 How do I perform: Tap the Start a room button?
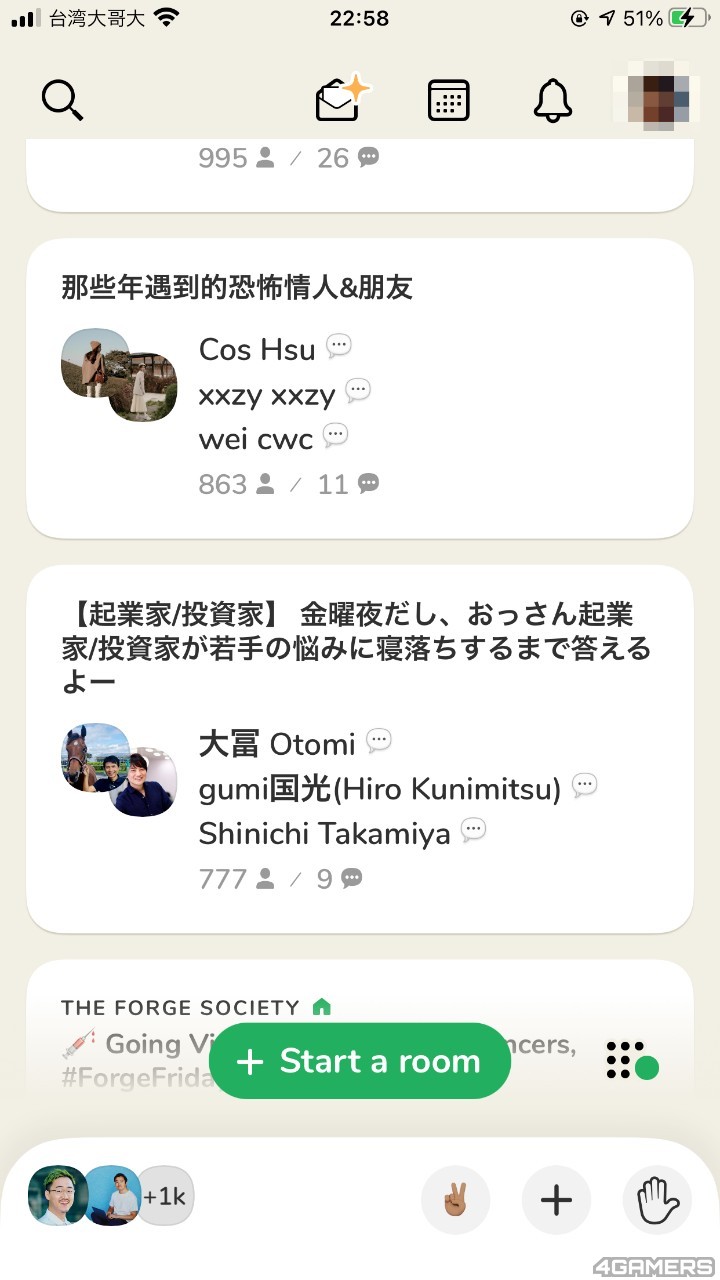[360, 1061]
